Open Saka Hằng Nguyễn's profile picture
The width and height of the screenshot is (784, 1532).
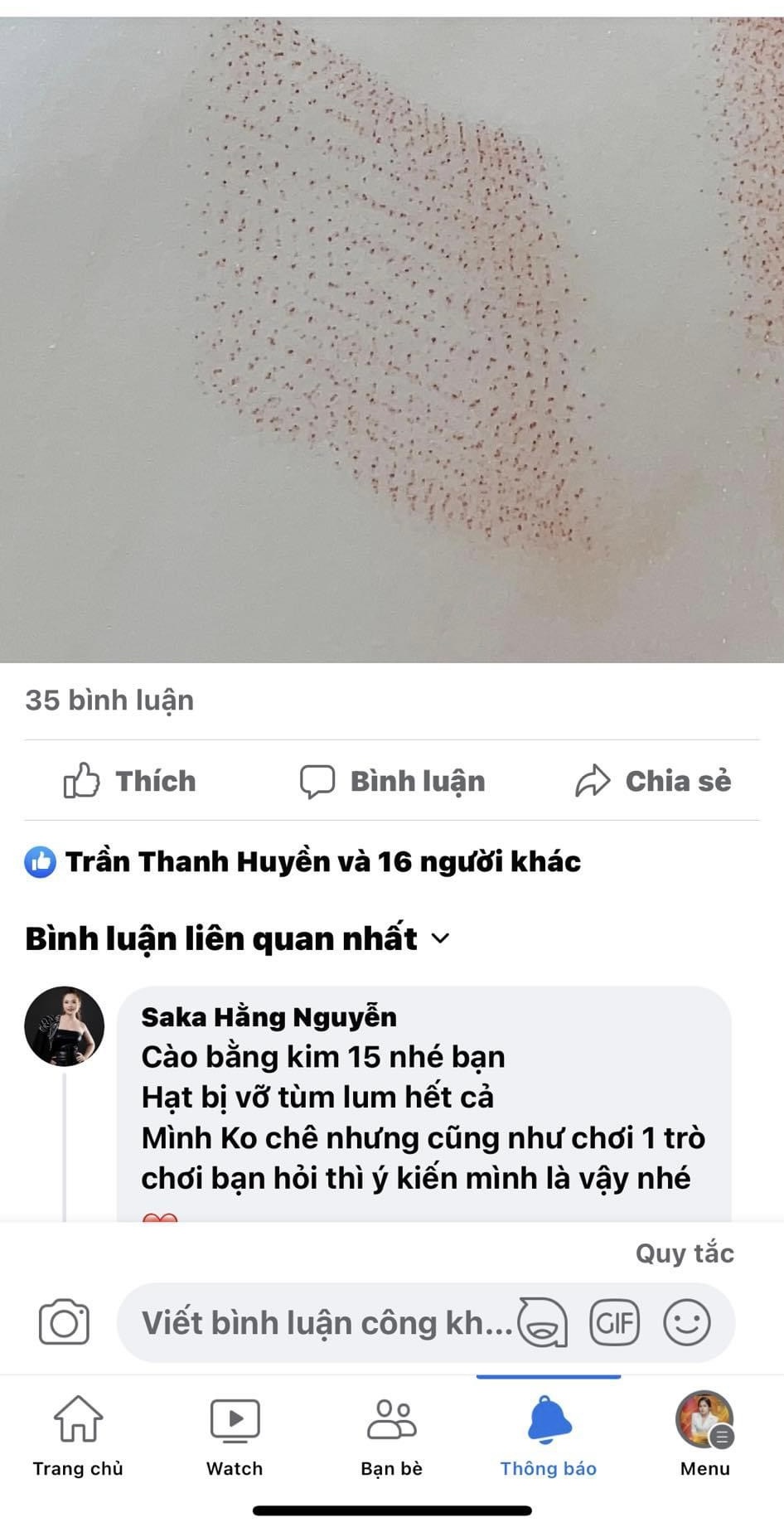click(x=65, y=1026)
